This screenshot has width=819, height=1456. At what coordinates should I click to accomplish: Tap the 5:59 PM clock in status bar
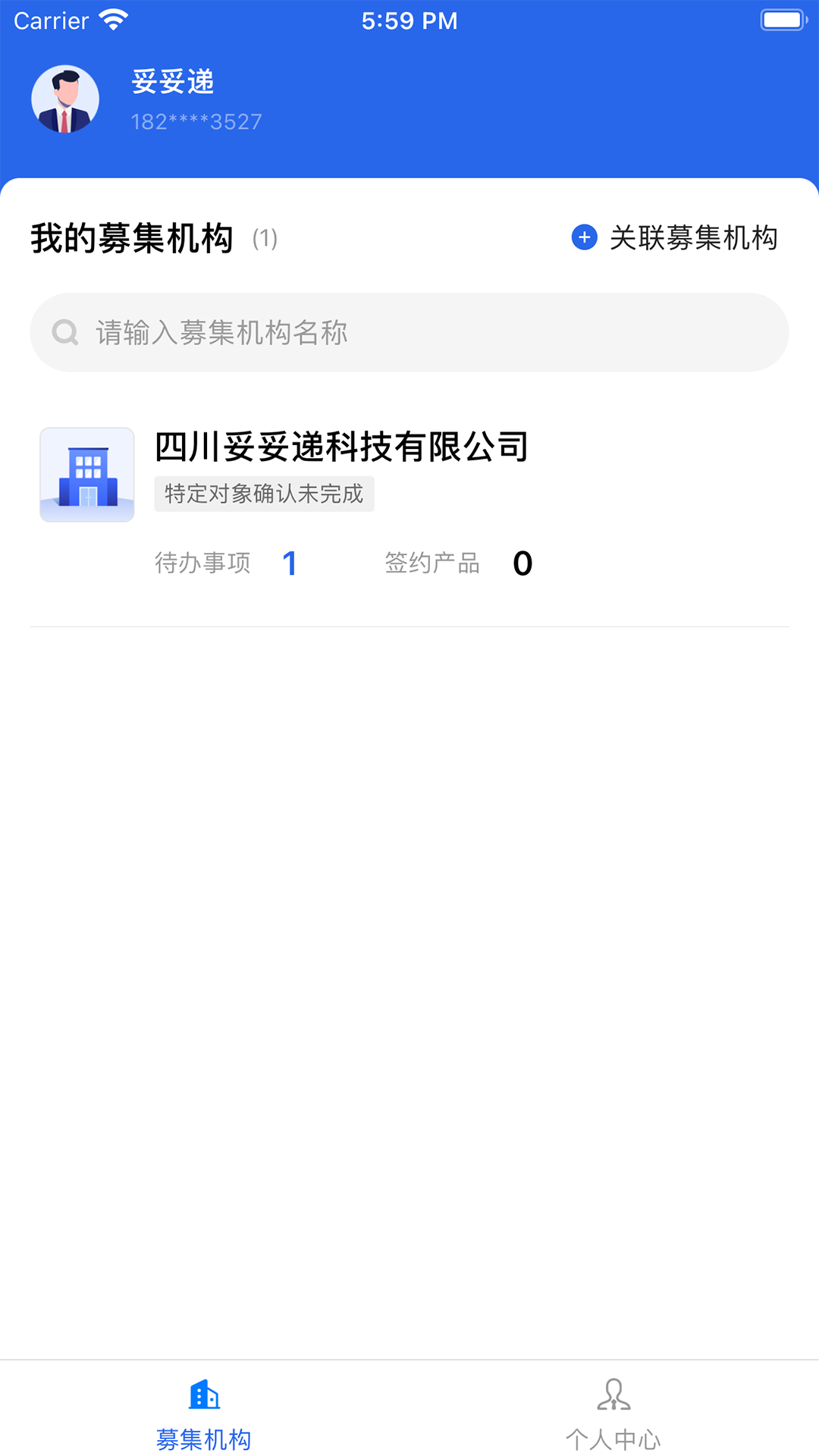pos(409,20)
